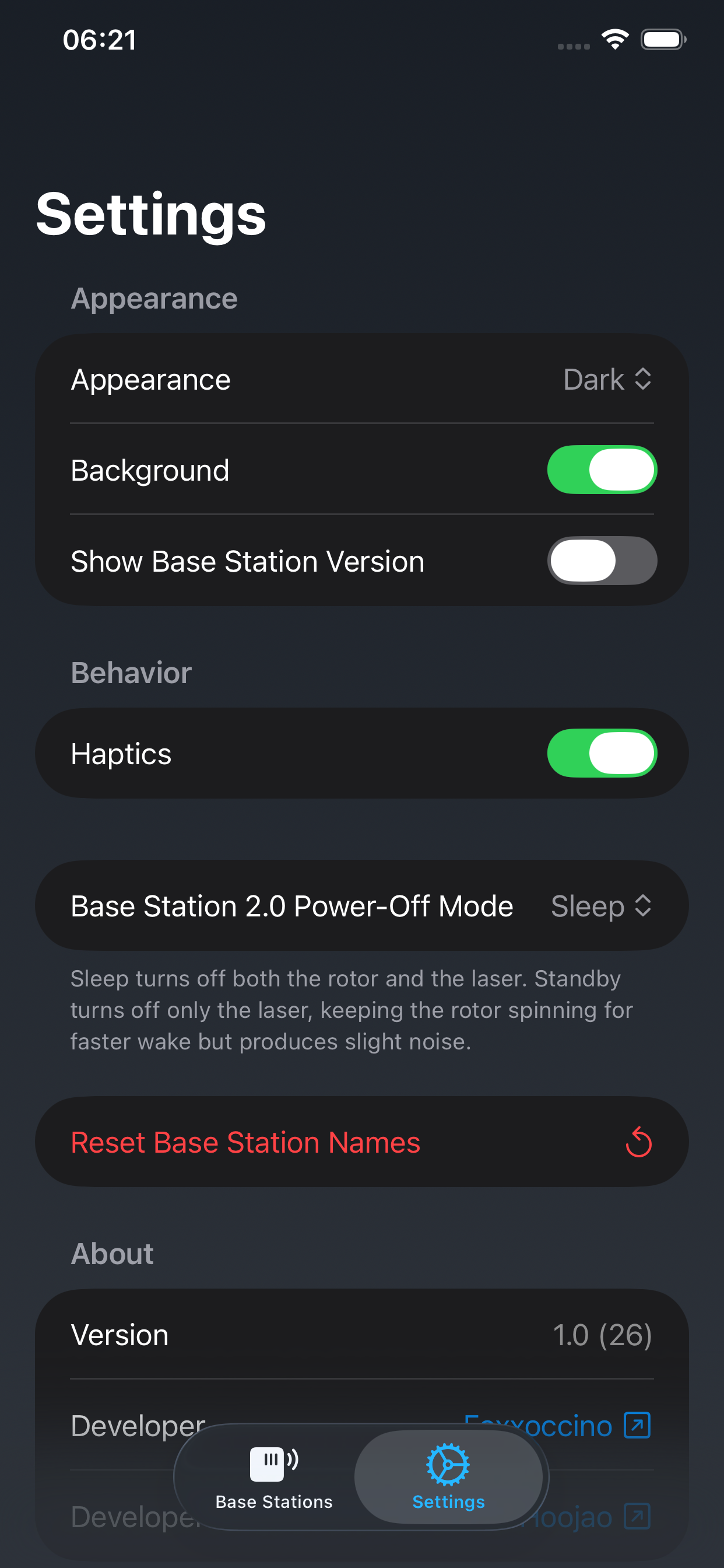Screen dimensions: 724x1568
Task: Enable Show Base Station Version
Action: pyautogui.click(x=602, y=561)
